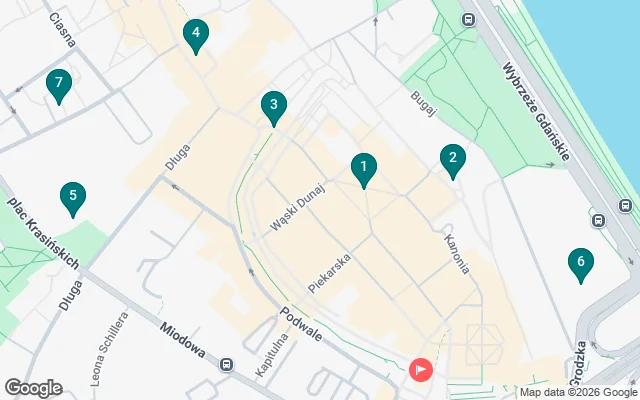This screenshot has height=400, width=640.
Task: Tap map marker number 3
Action: [x=273, y=106]
